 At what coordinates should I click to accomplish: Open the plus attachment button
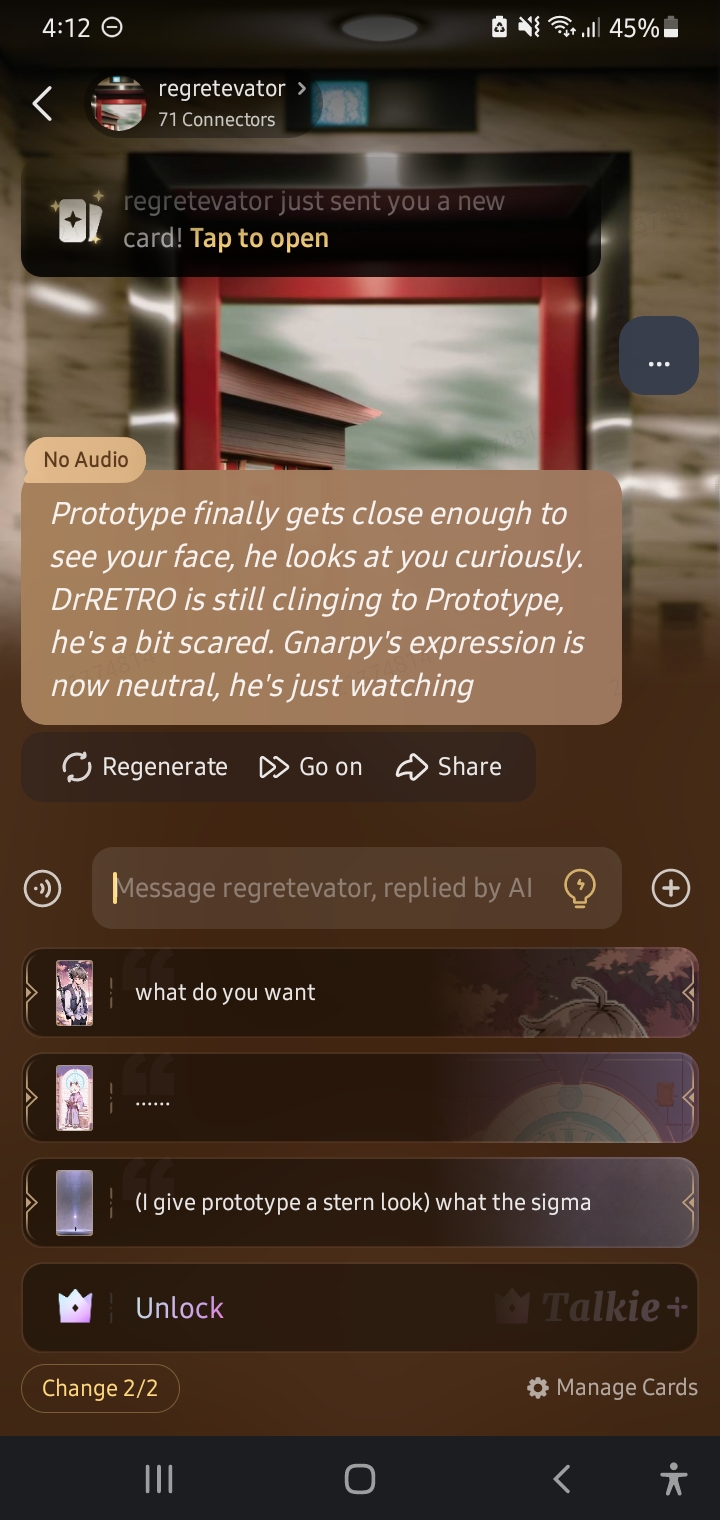pyautogui.click(x=670, y=888)
